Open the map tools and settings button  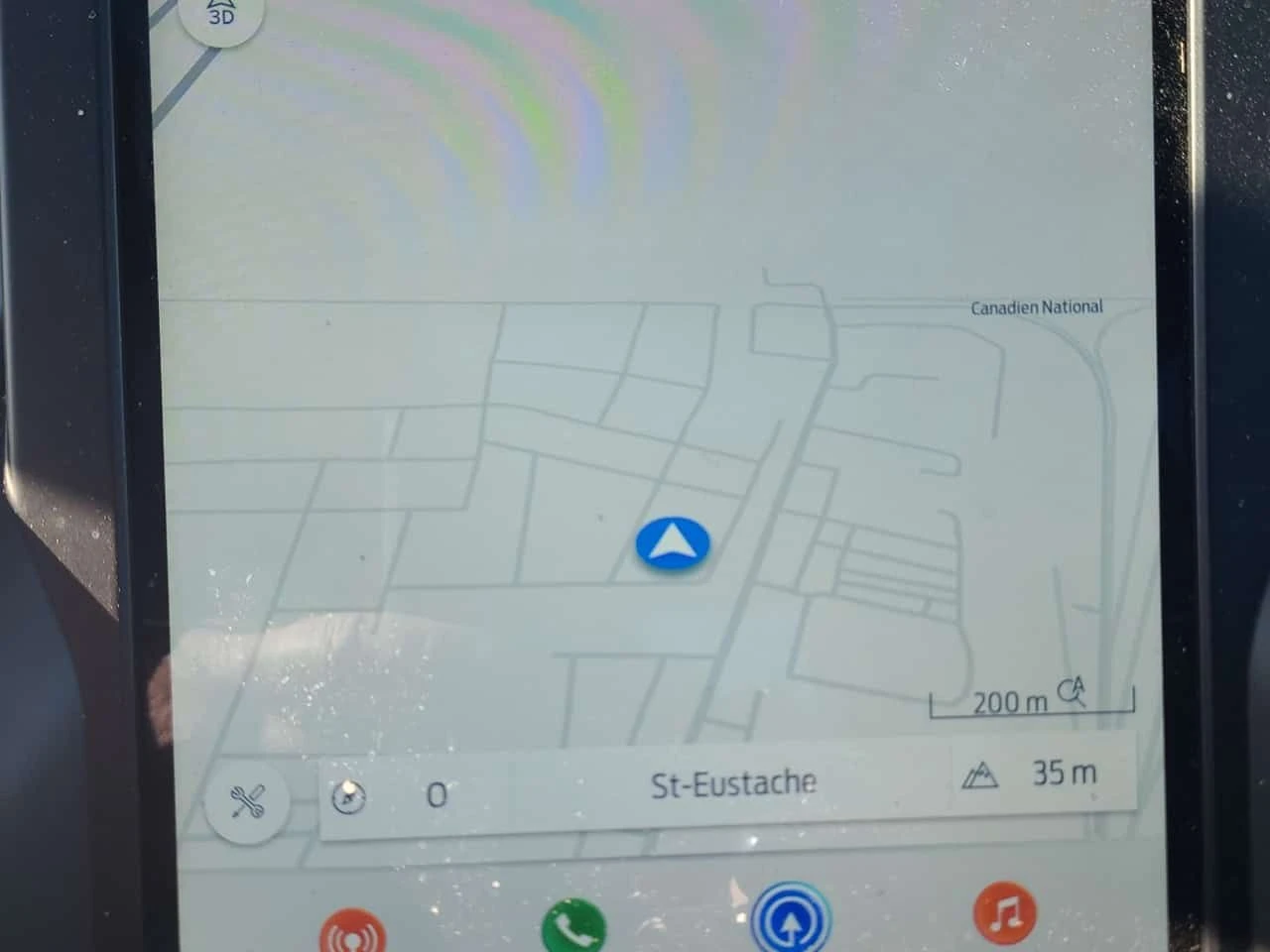pos(247,801)
